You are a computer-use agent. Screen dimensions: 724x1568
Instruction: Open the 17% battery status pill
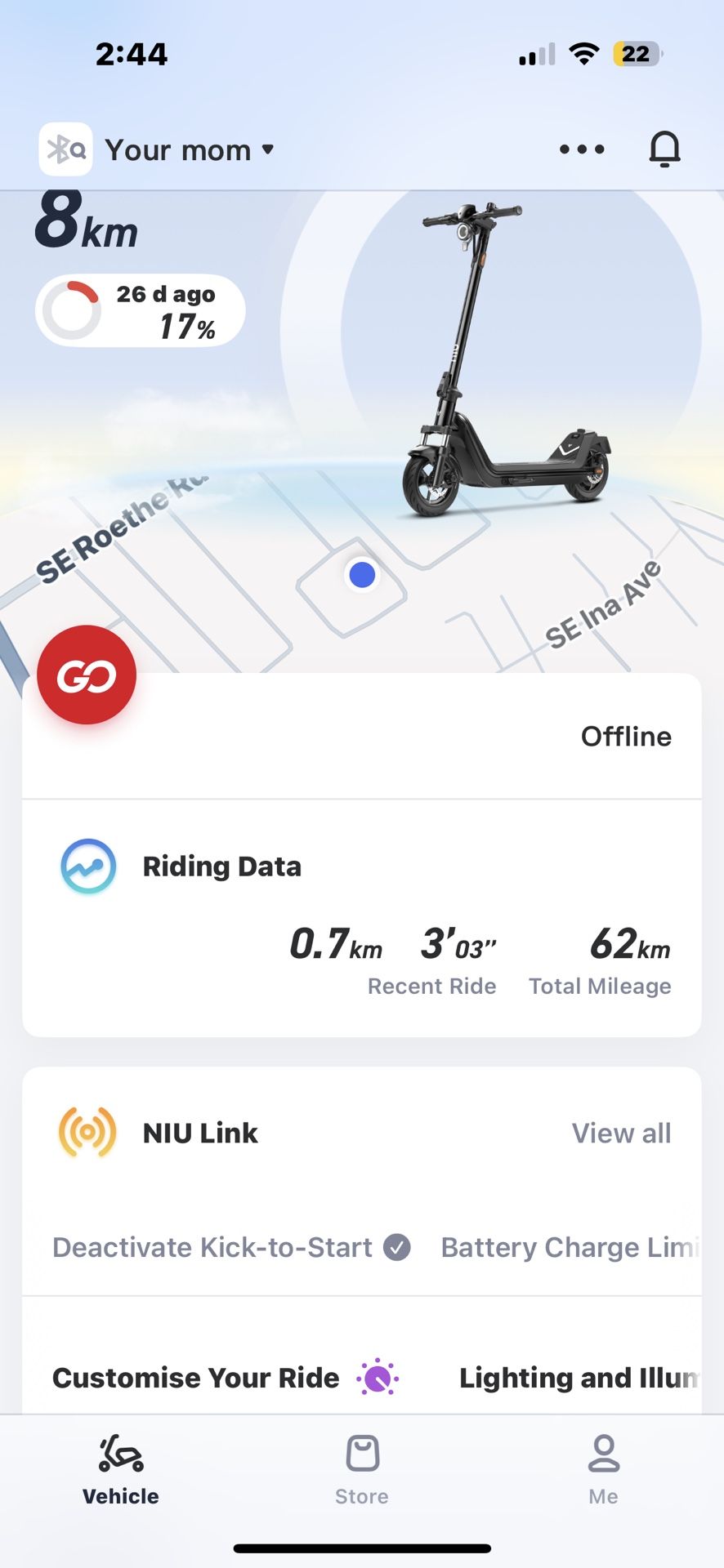[141, 311]
